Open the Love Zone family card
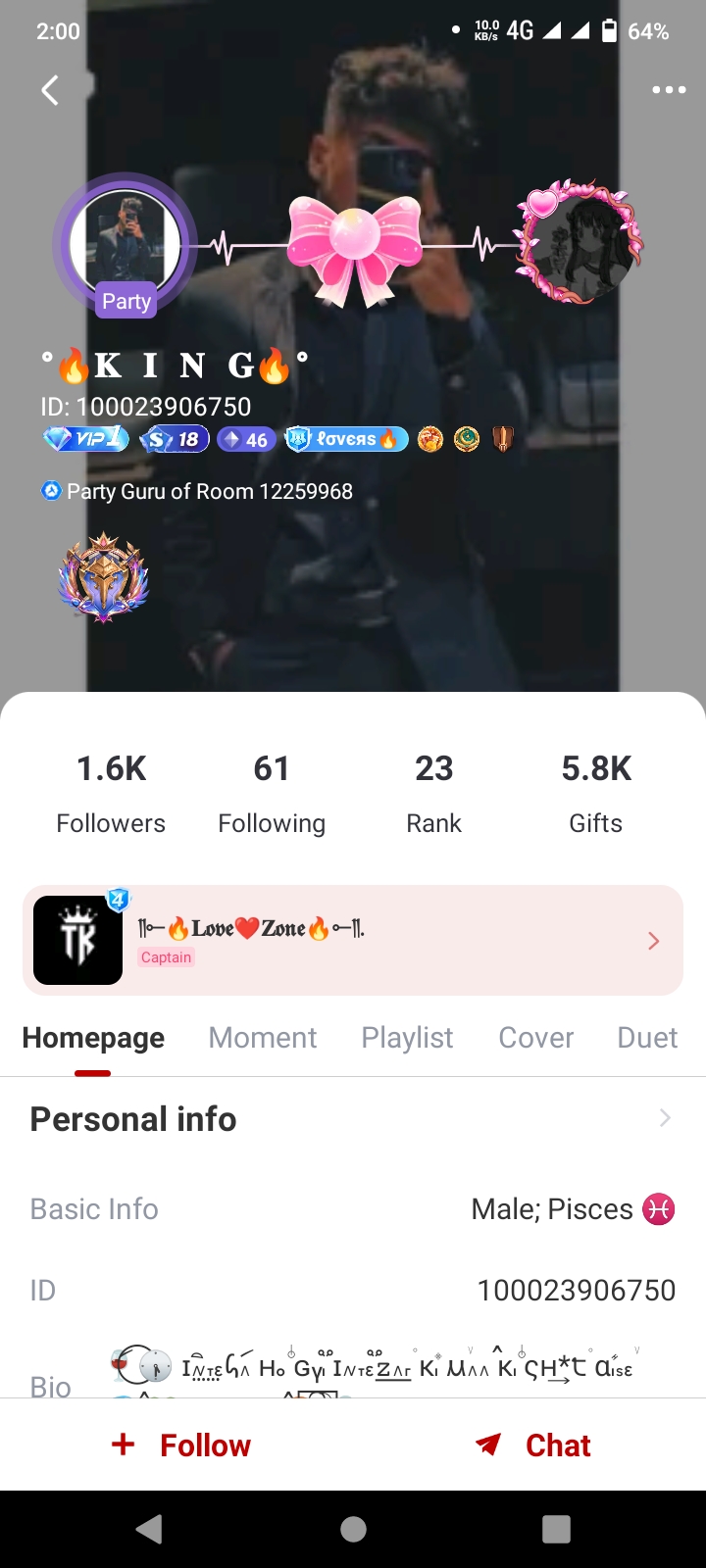Image resolution: width=706 pixels, height=1568 pixels. tap(353, 941)
